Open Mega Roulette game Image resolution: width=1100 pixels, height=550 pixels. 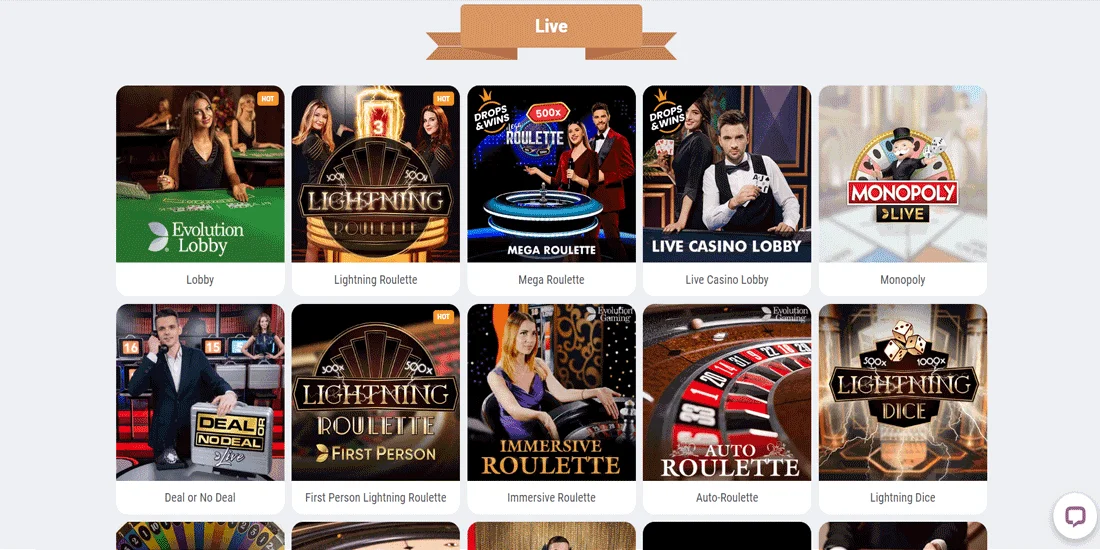(551, 175)
